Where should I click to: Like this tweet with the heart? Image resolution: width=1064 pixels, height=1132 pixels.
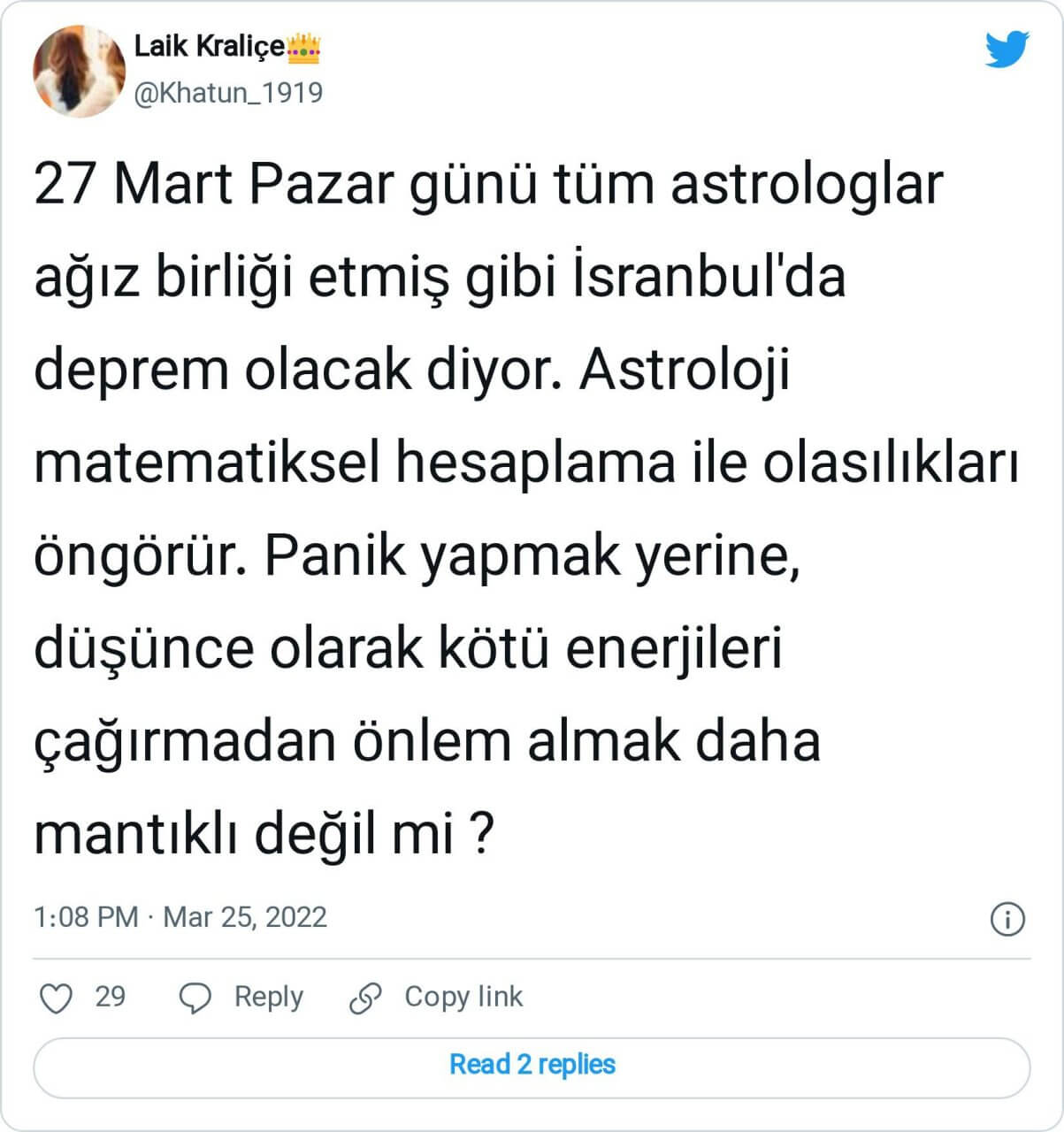[57, 998]
